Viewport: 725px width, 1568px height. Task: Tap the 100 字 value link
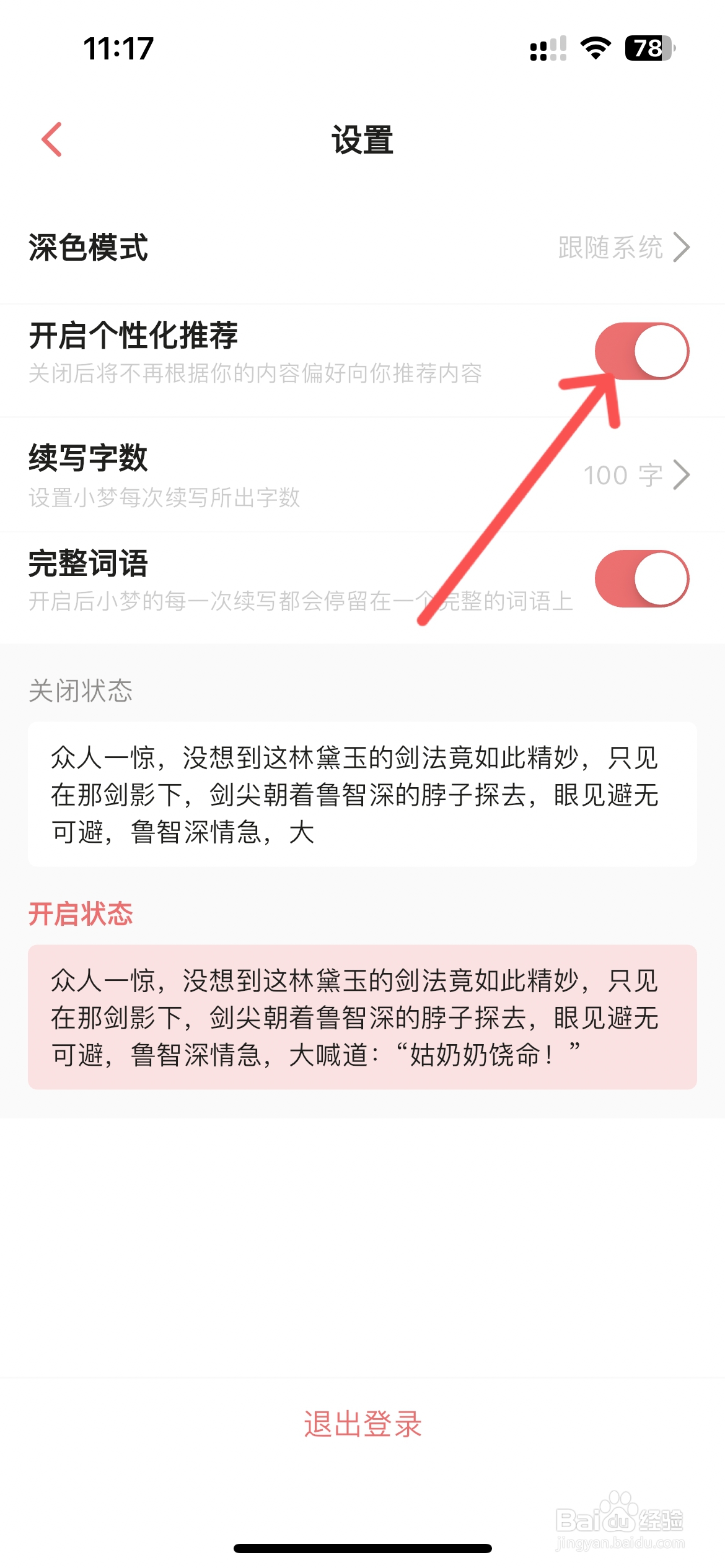tap(623, 474)
